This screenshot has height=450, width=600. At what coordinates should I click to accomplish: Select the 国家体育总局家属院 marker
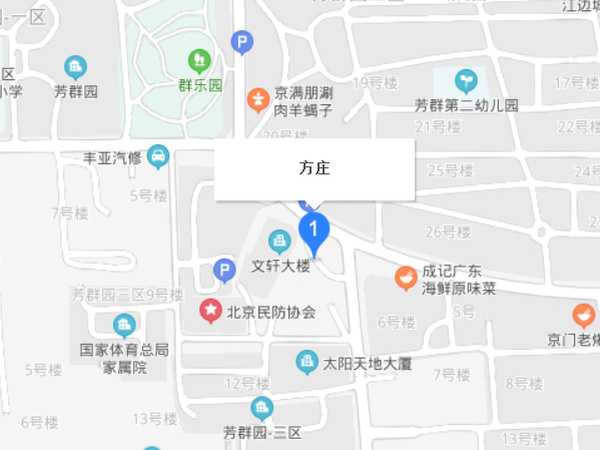[124, 326]
